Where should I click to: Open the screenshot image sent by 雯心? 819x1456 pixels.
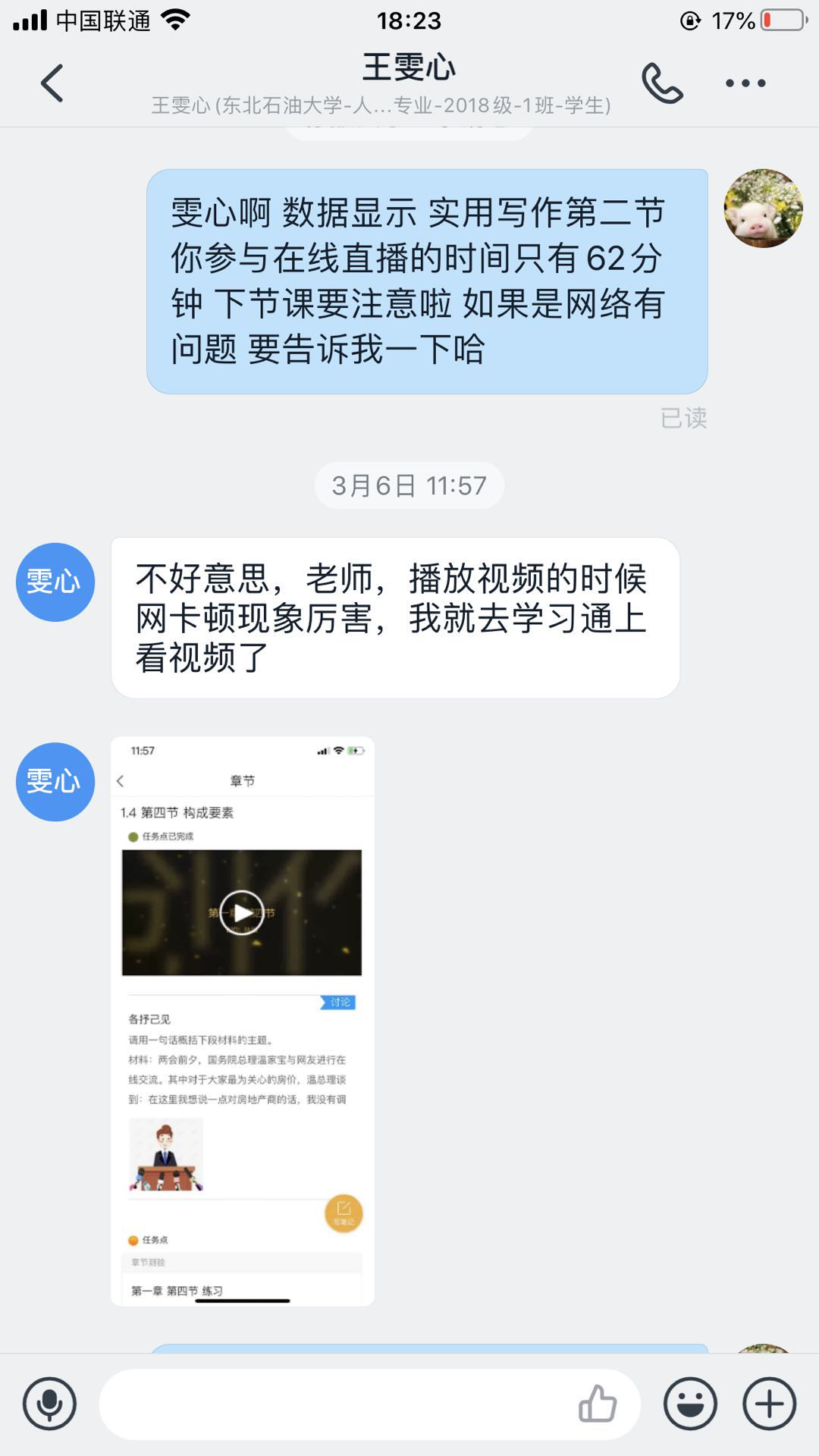point(243,1021)
